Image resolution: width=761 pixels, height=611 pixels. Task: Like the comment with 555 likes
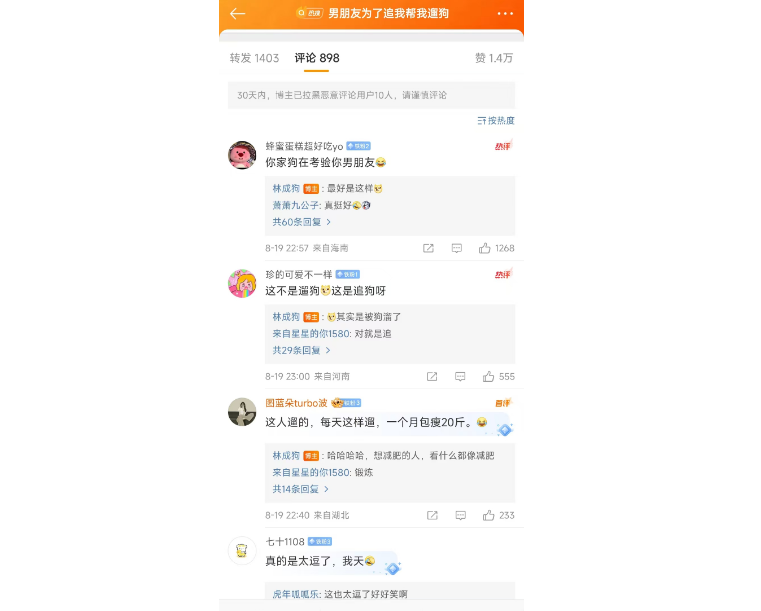(488, 377)
